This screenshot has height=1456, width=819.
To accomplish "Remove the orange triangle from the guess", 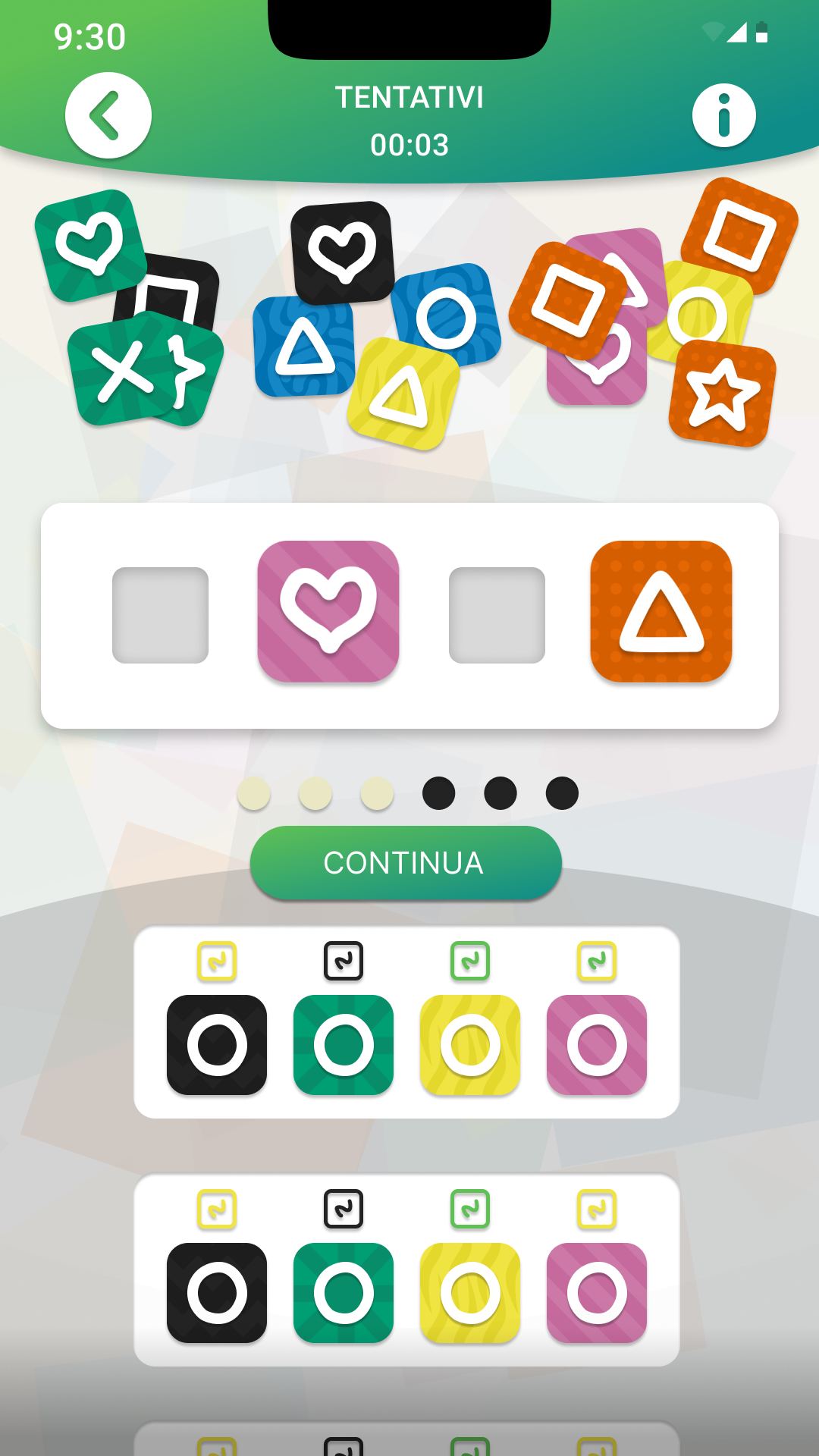I will (661, 611).
